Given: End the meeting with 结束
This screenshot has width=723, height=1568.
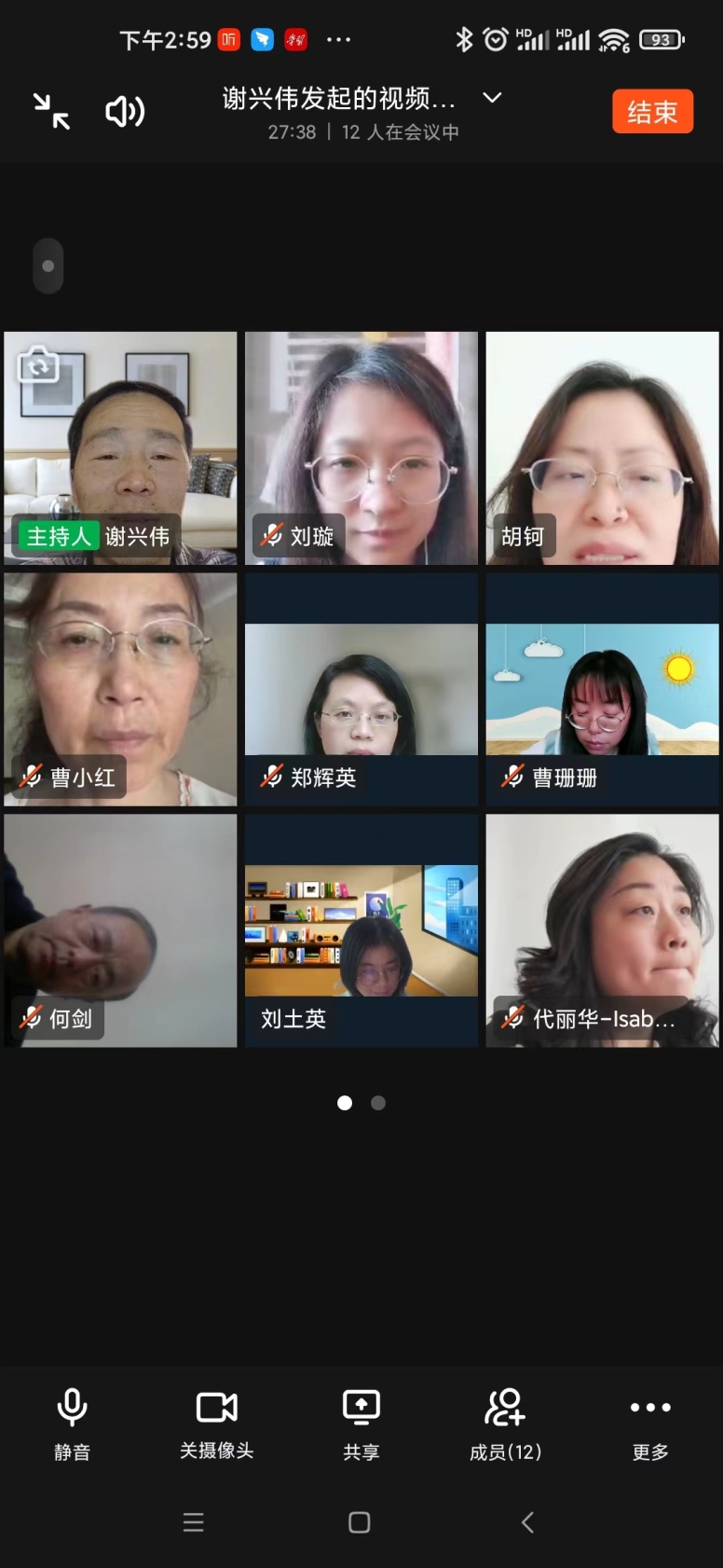Looking at the screenshot, I should [652, 112].
